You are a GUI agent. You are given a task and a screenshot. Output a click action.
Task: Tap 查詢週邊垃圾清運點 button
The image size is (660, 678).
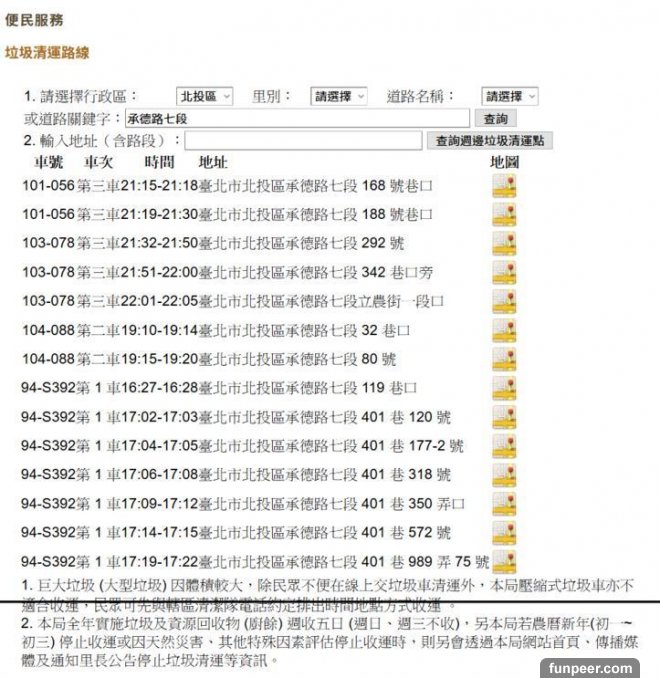(x=489, y=141)
